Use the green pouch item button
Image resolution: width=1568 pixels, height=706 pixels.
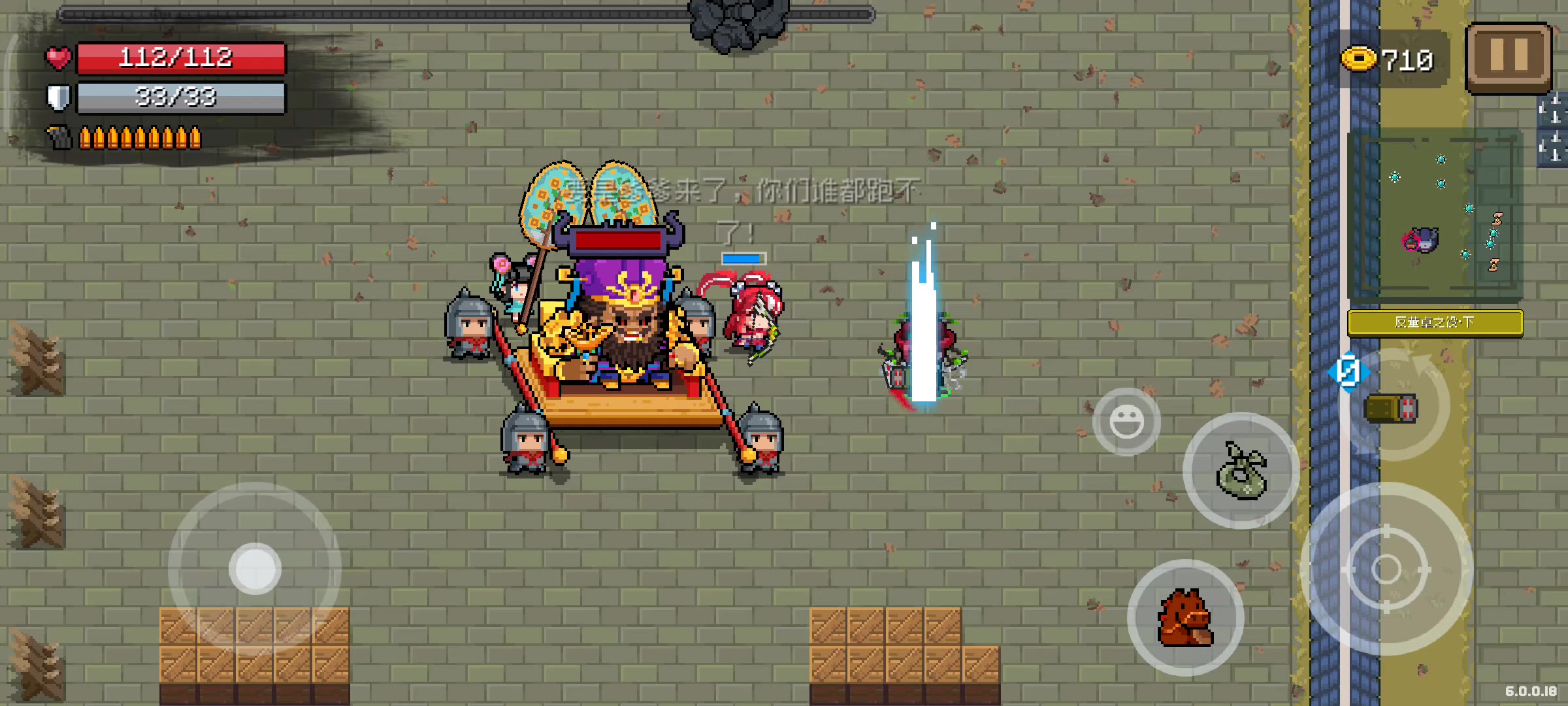point(1241,471)
